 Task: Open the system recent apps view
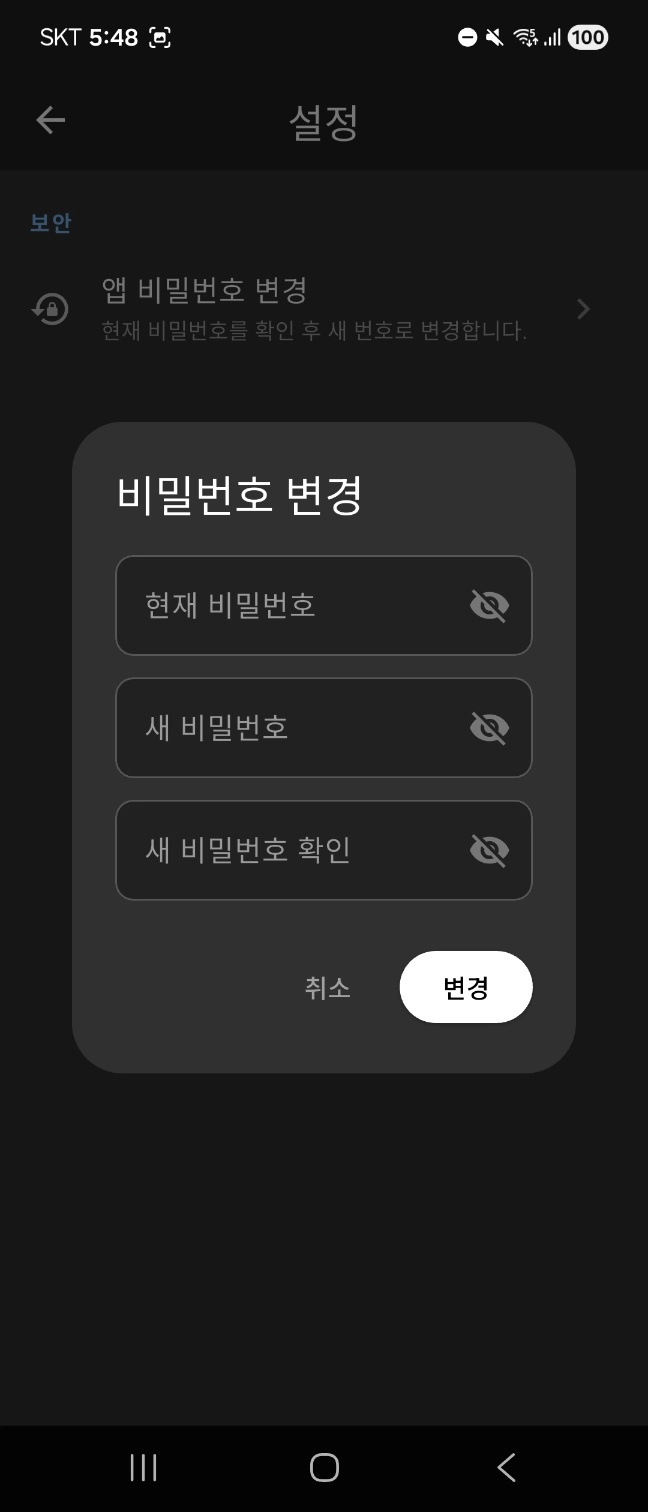tap(144, 1467)
